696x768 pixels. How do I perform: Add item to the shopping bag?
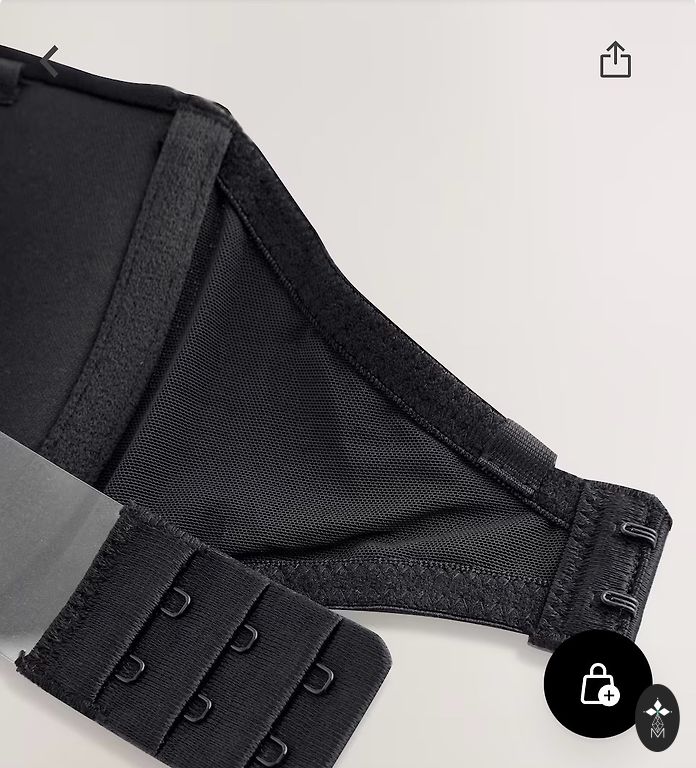(x=598, y=684)
